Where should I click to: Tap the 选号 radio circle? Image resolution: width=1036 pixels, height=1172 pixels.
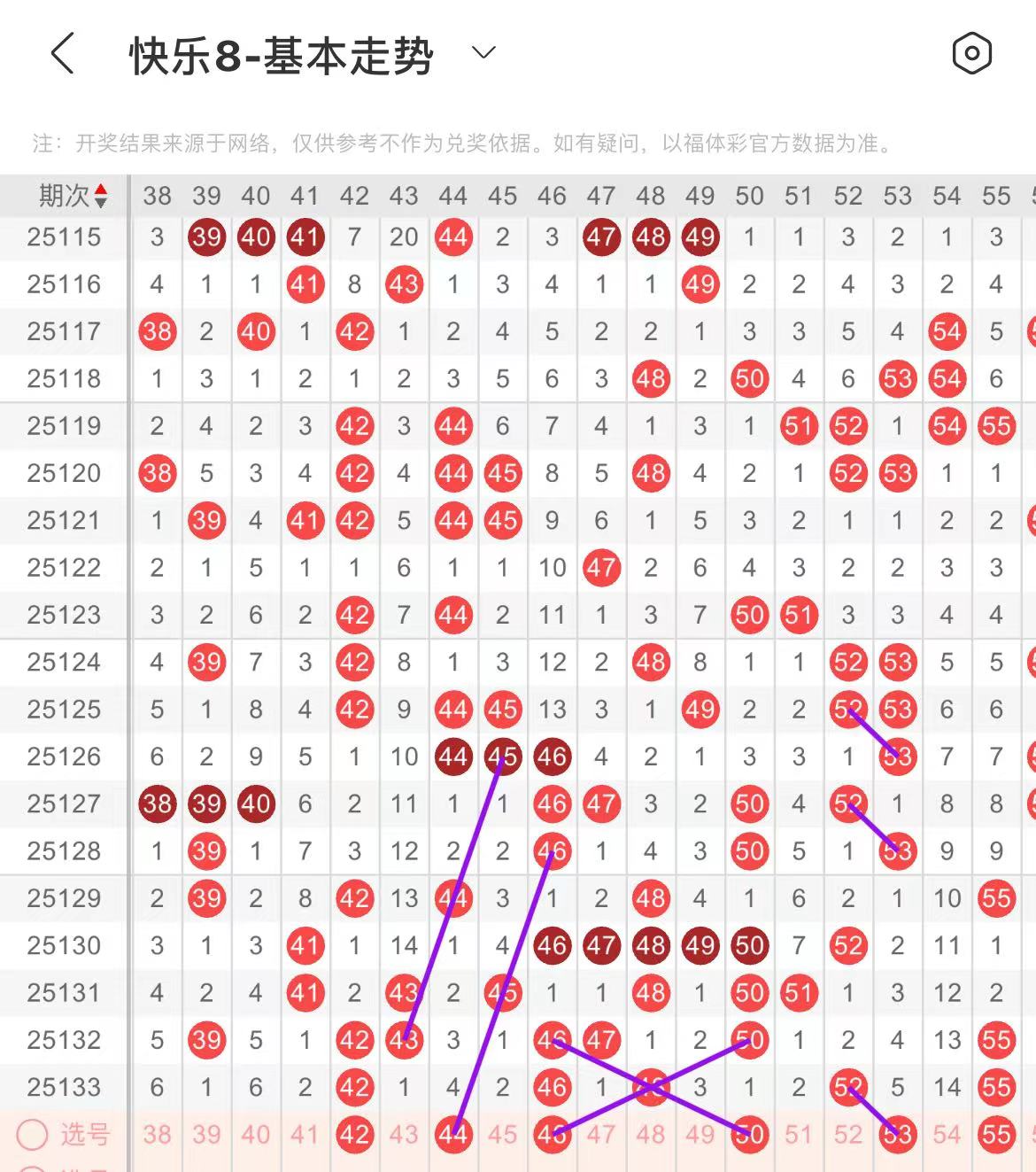33,1135
